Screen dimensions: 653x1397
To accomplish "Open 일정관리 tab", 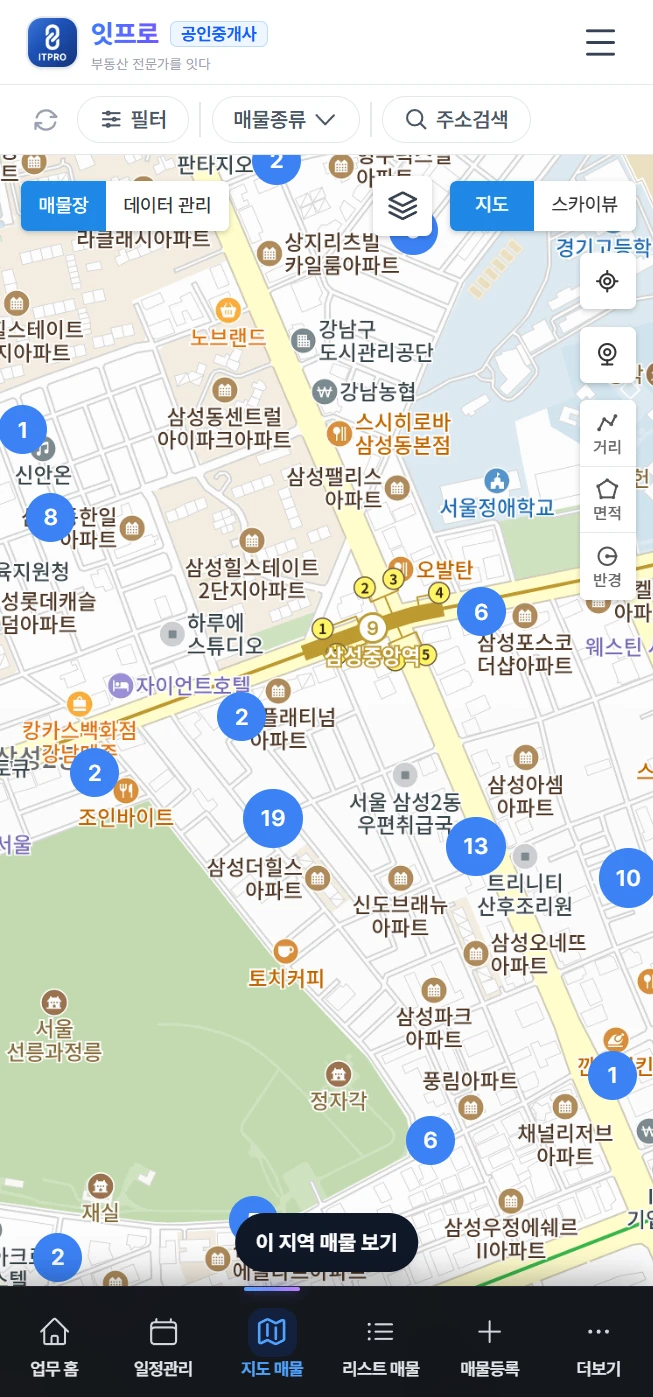I will pos(163,1347).
